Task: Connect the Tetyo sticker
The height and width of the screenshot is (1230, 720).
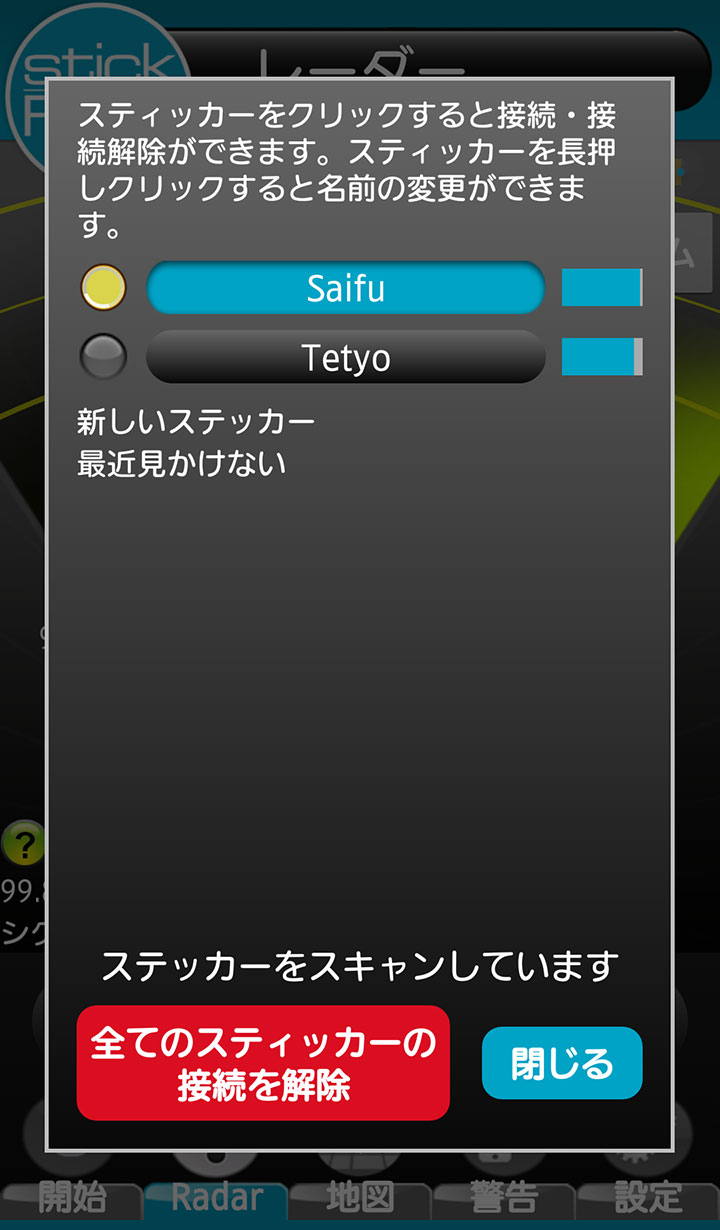Action: click(346, 357)
